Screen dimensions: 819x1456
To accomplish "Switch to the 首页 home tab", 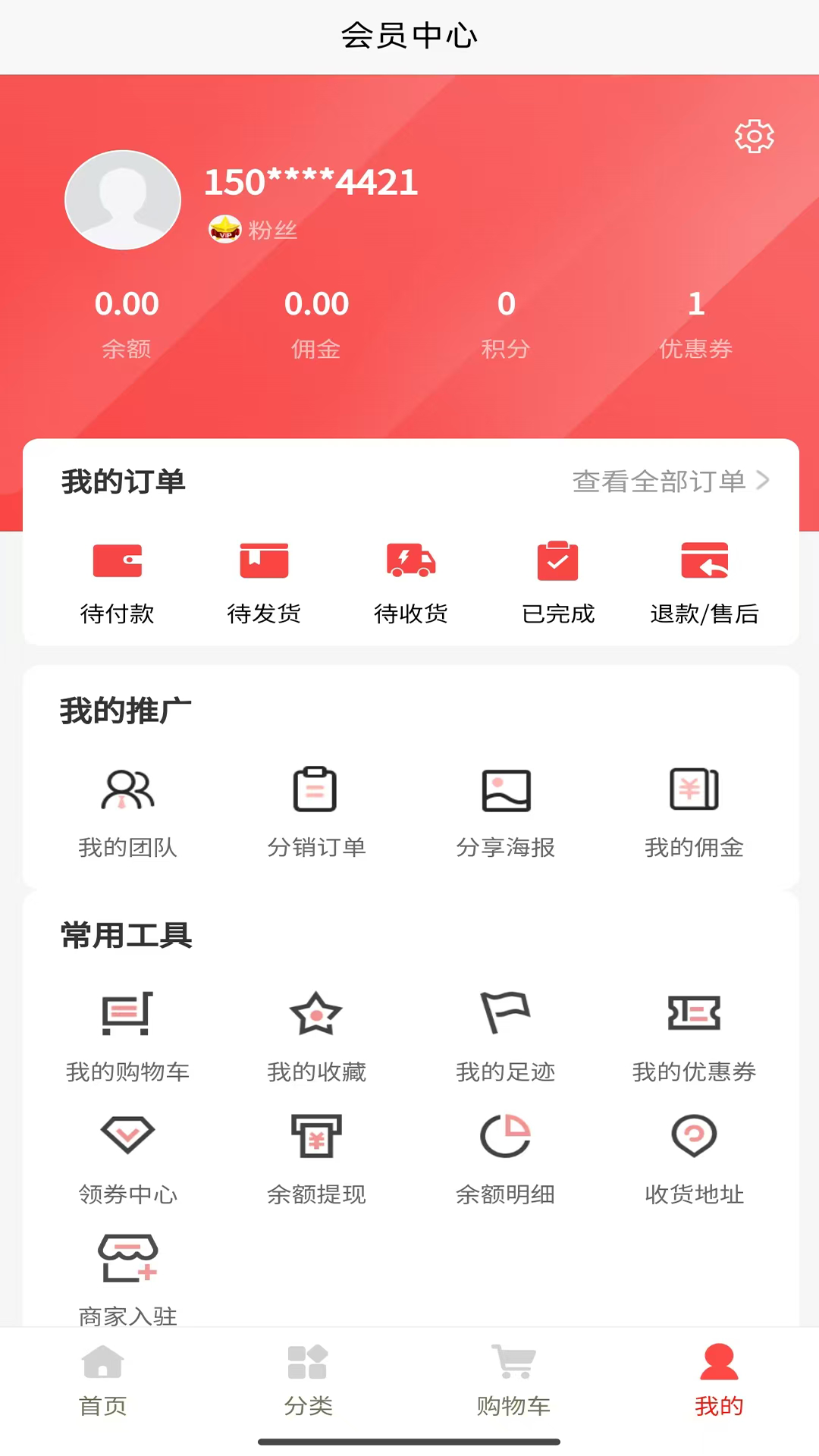I will point(103,1380).
